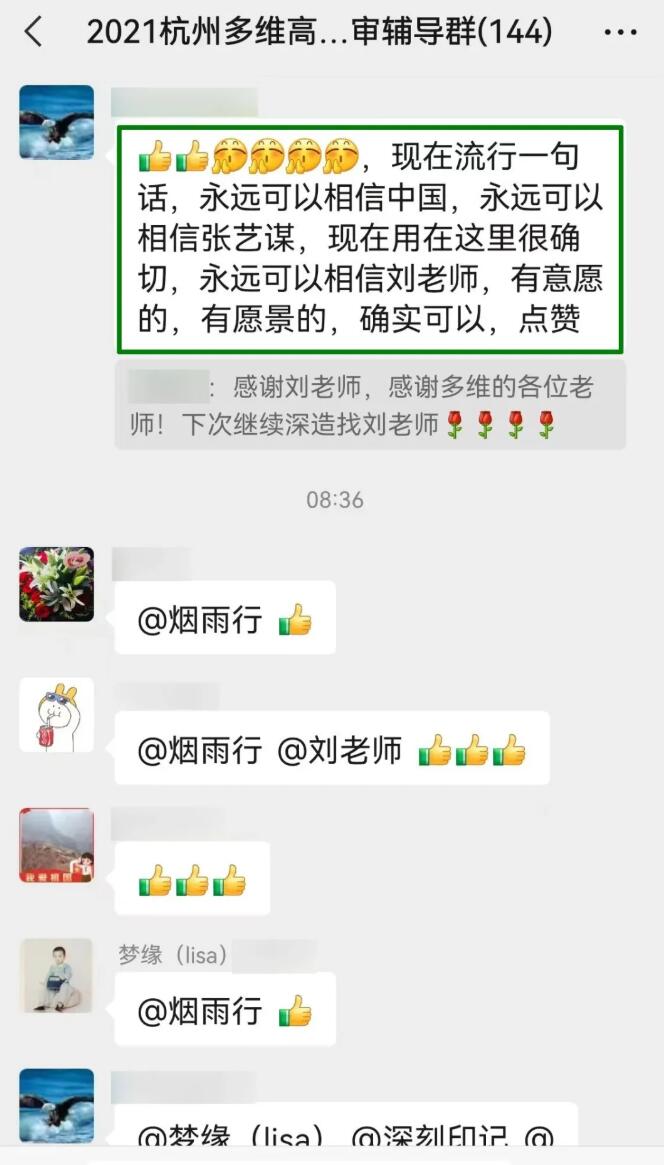Open the group chat's three-dot menu
This screenshot has height=1165, width=664.
[621, 32]
